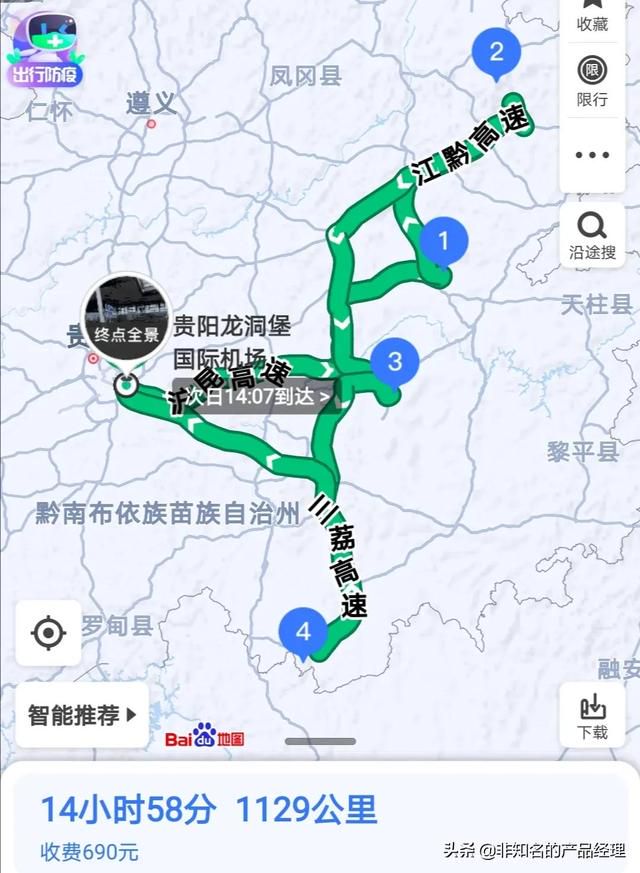This screenshot has width=640, height=873.
Task: Select waypoint marker 4 on the map
Action: [304, 632]
